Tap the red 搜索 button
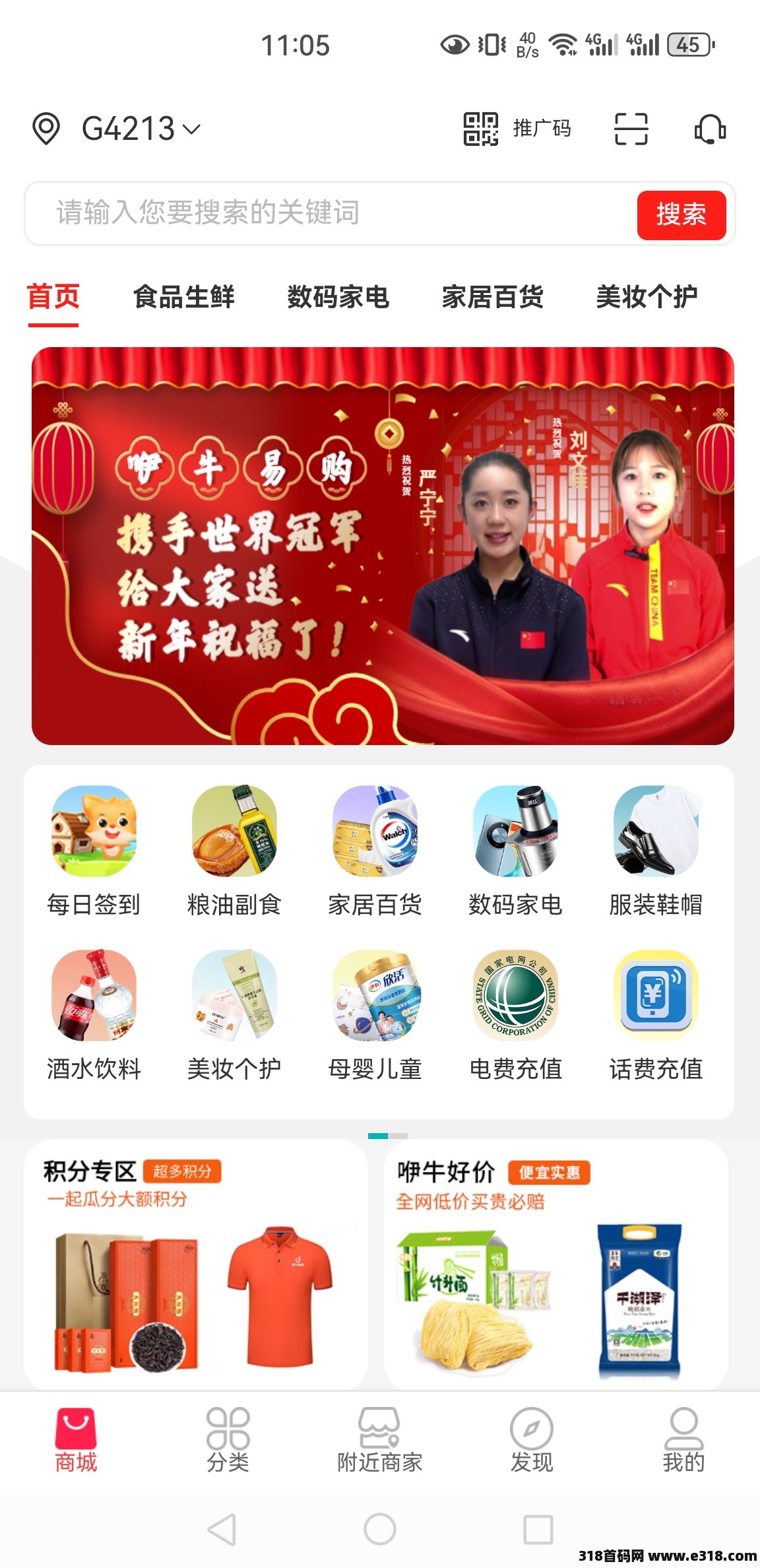Image resolution: width=760 pixels, height=1568 pixels. pos(681,214)
